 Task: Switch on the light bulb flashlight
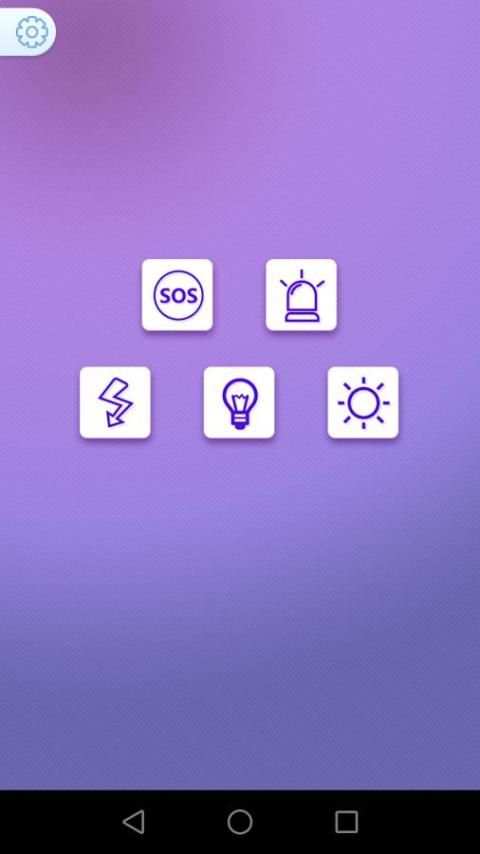239,402
